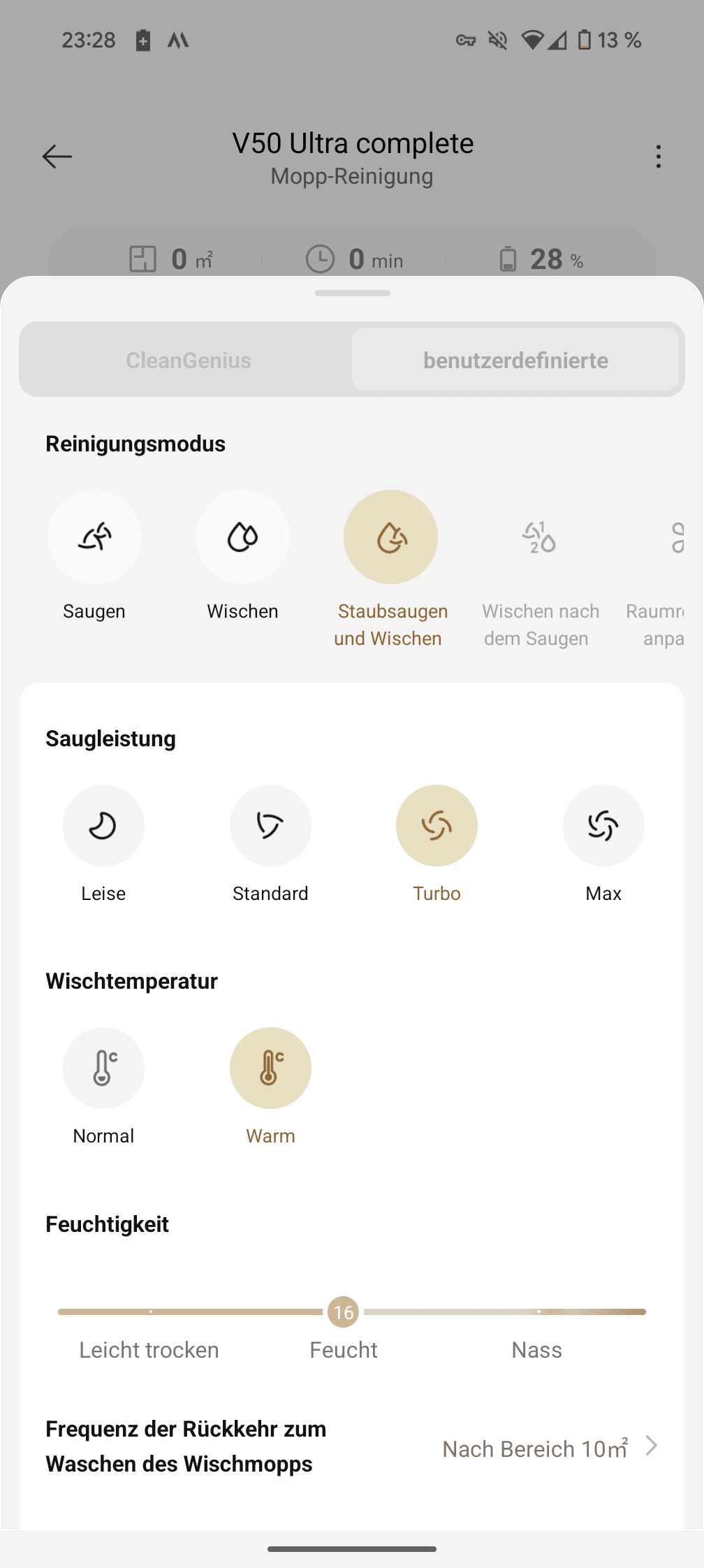704x1568 pixels.
Task: Select Normal mop temperature
Action: point(103,1068)
